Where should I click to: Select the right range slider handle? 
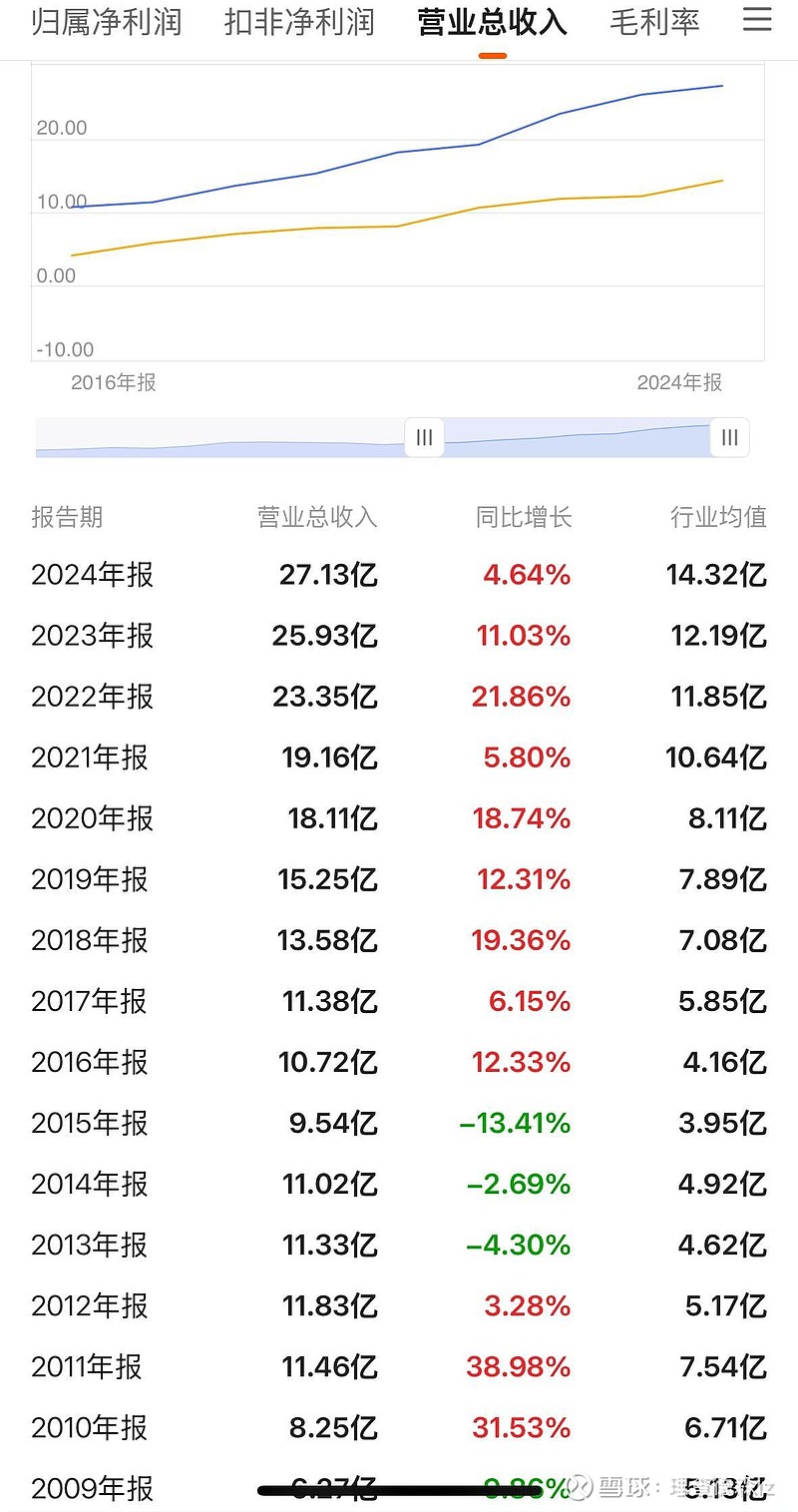[x=729, y=437]
